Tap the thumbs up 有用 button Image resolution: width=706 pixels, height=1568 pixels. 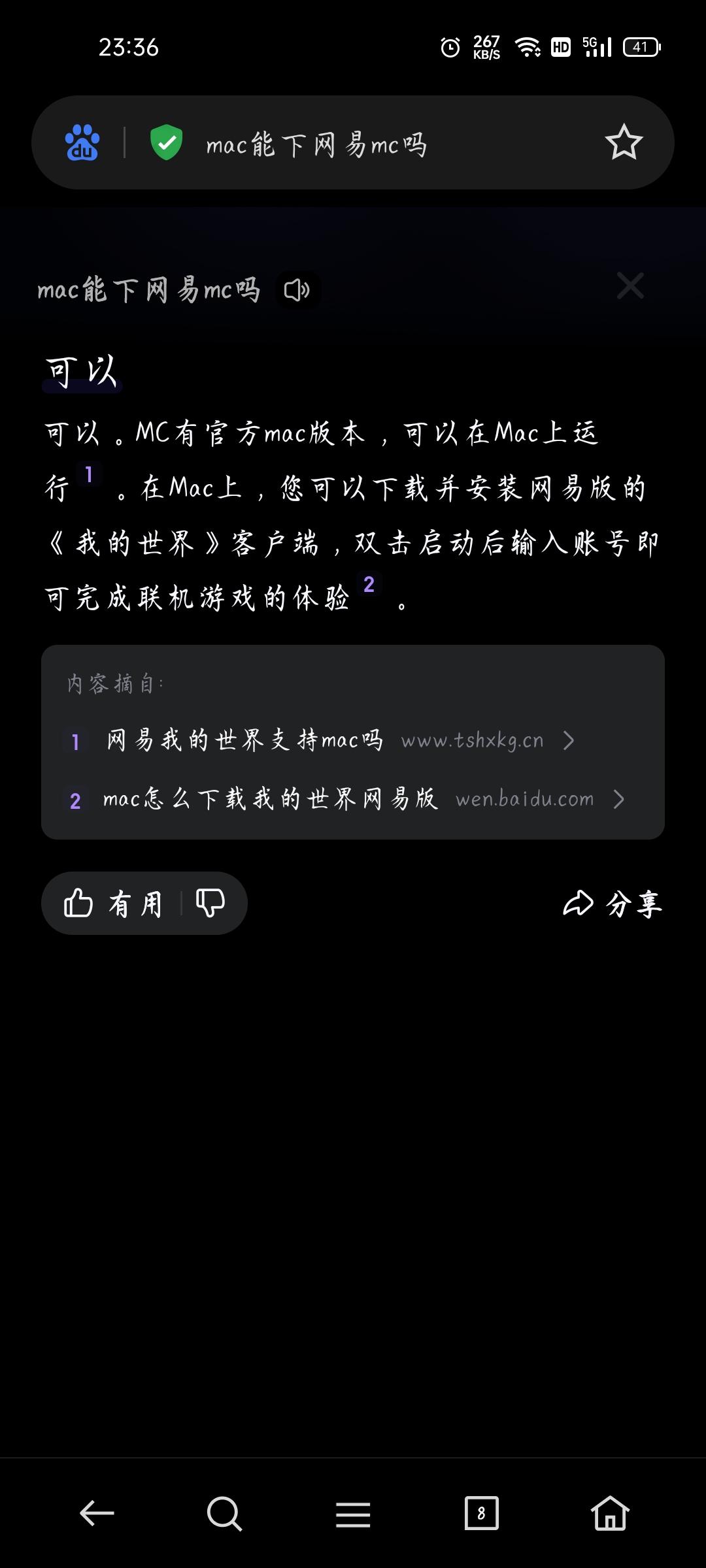point(110,903)
